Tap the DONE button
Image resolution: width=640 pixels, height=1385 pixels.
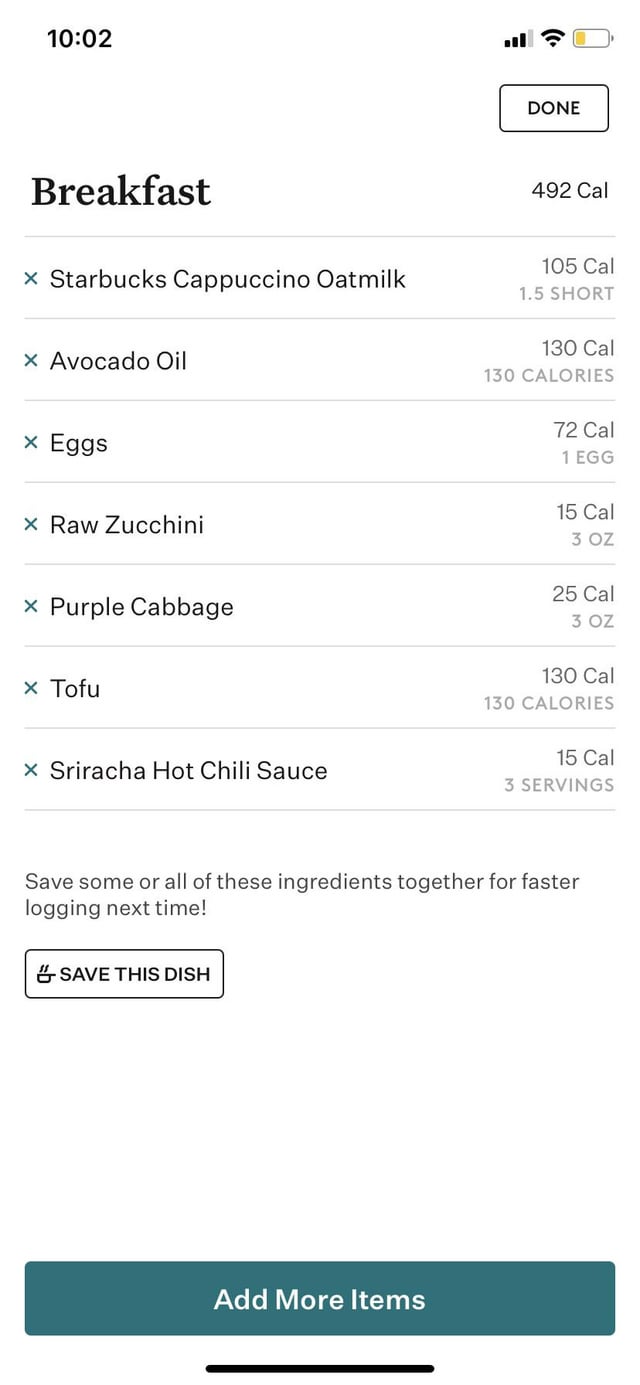pyautogui.click(x=554, y=108)
